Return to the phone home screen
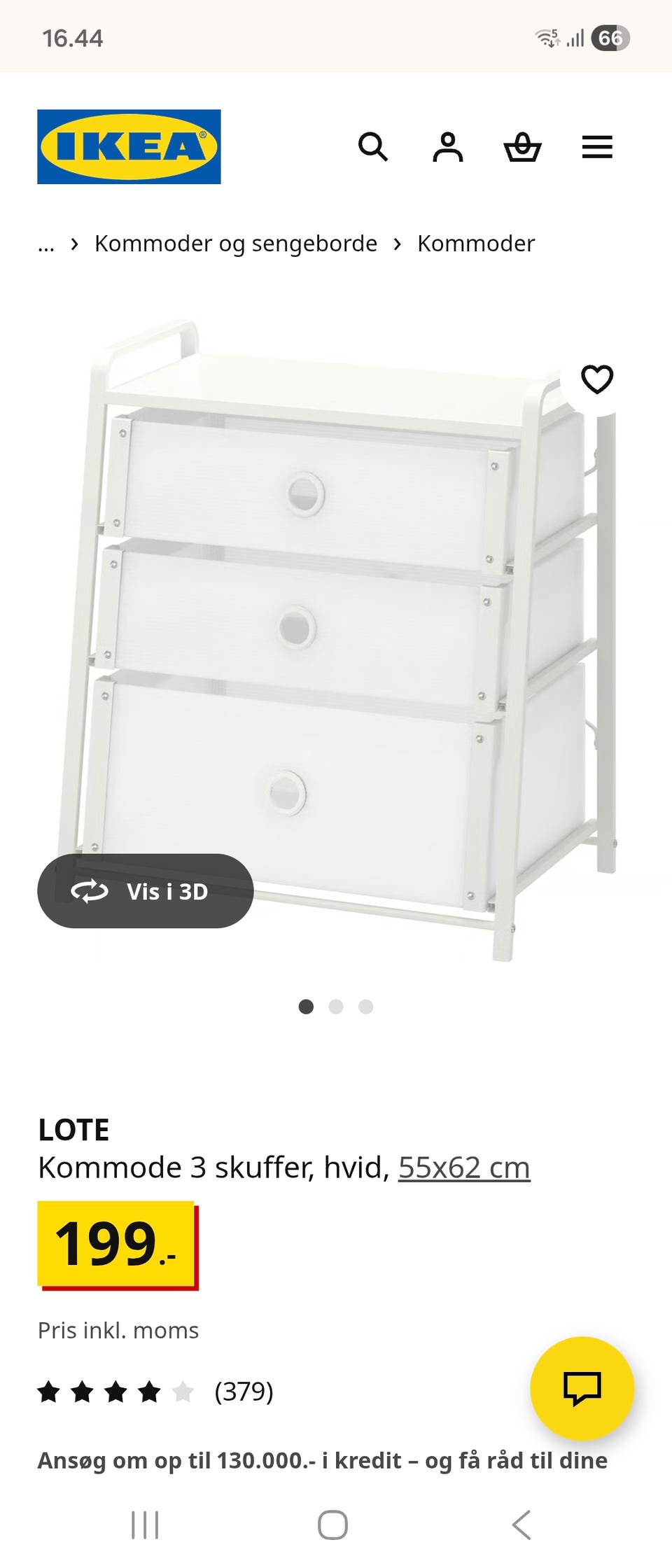This screenshot has height=1568, width=672. (x=332, y=1525)
